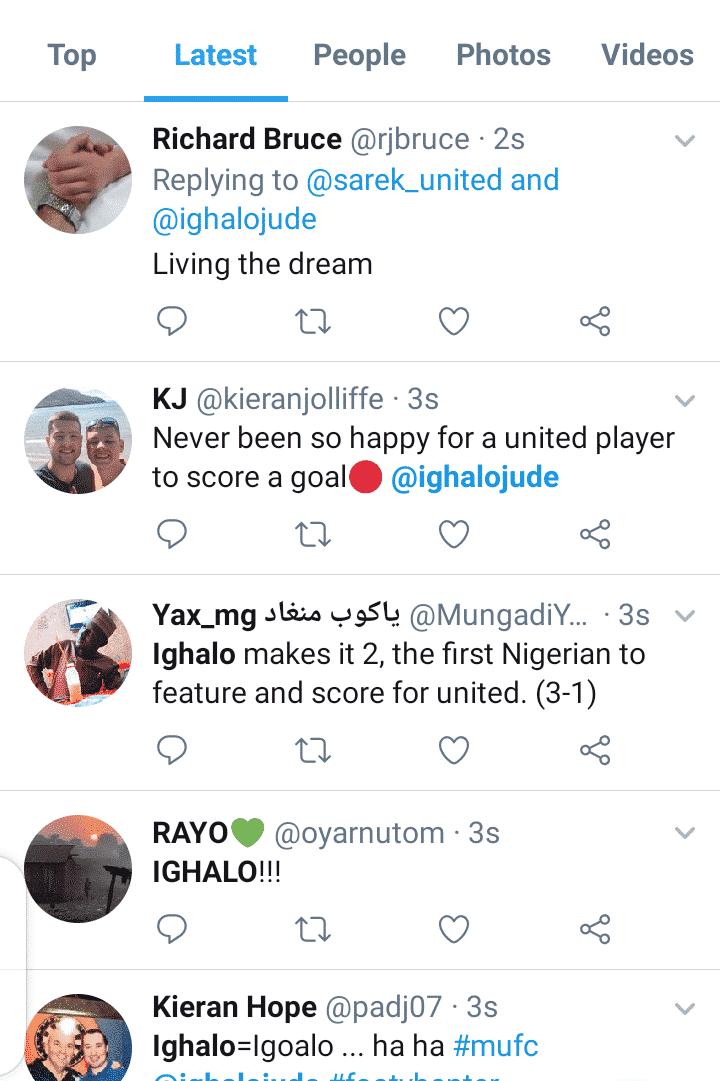This screenshot has height=1081, width=720.
Task: Reply to Richard Bruce's tweet
Action: [x=173, y=321]
